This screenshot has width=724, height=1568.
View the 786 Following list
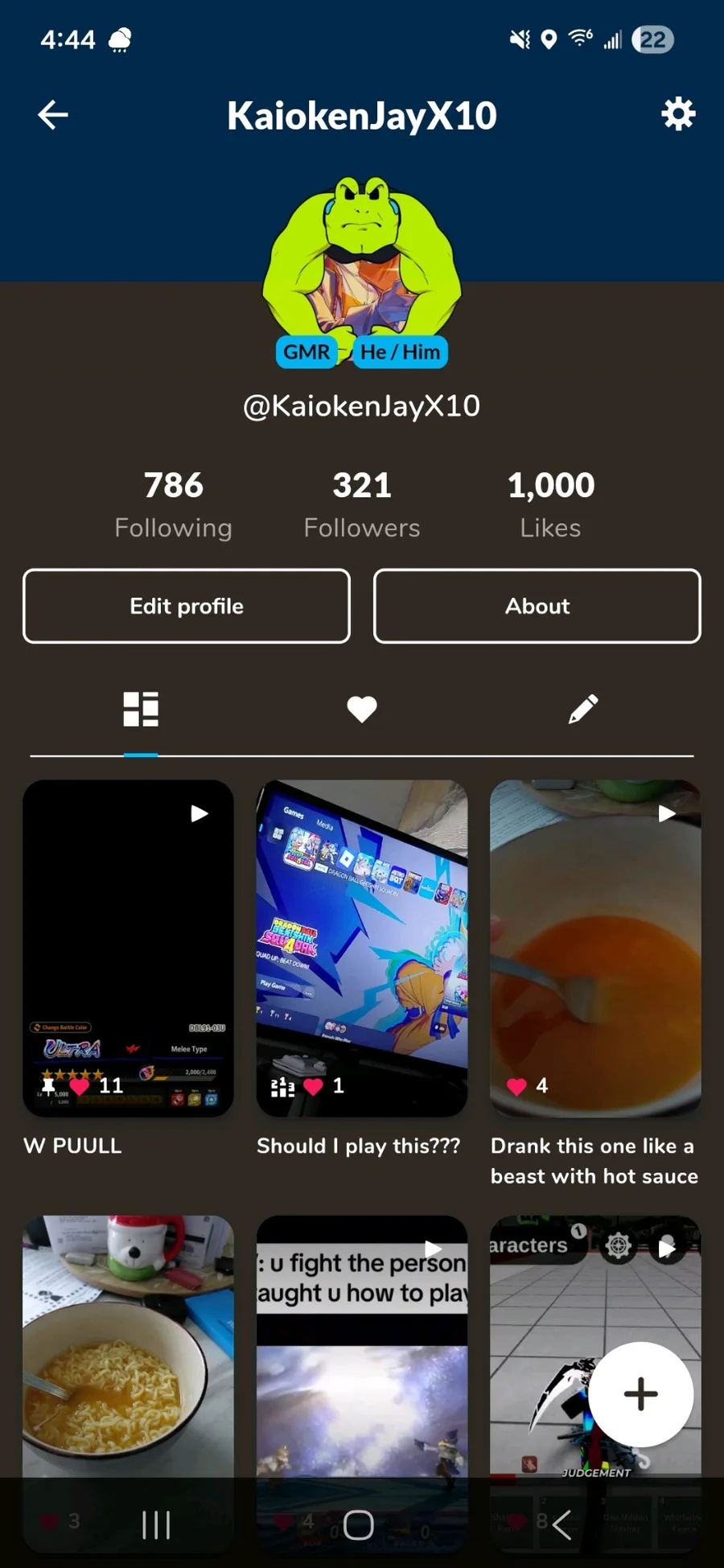(174, 504)
